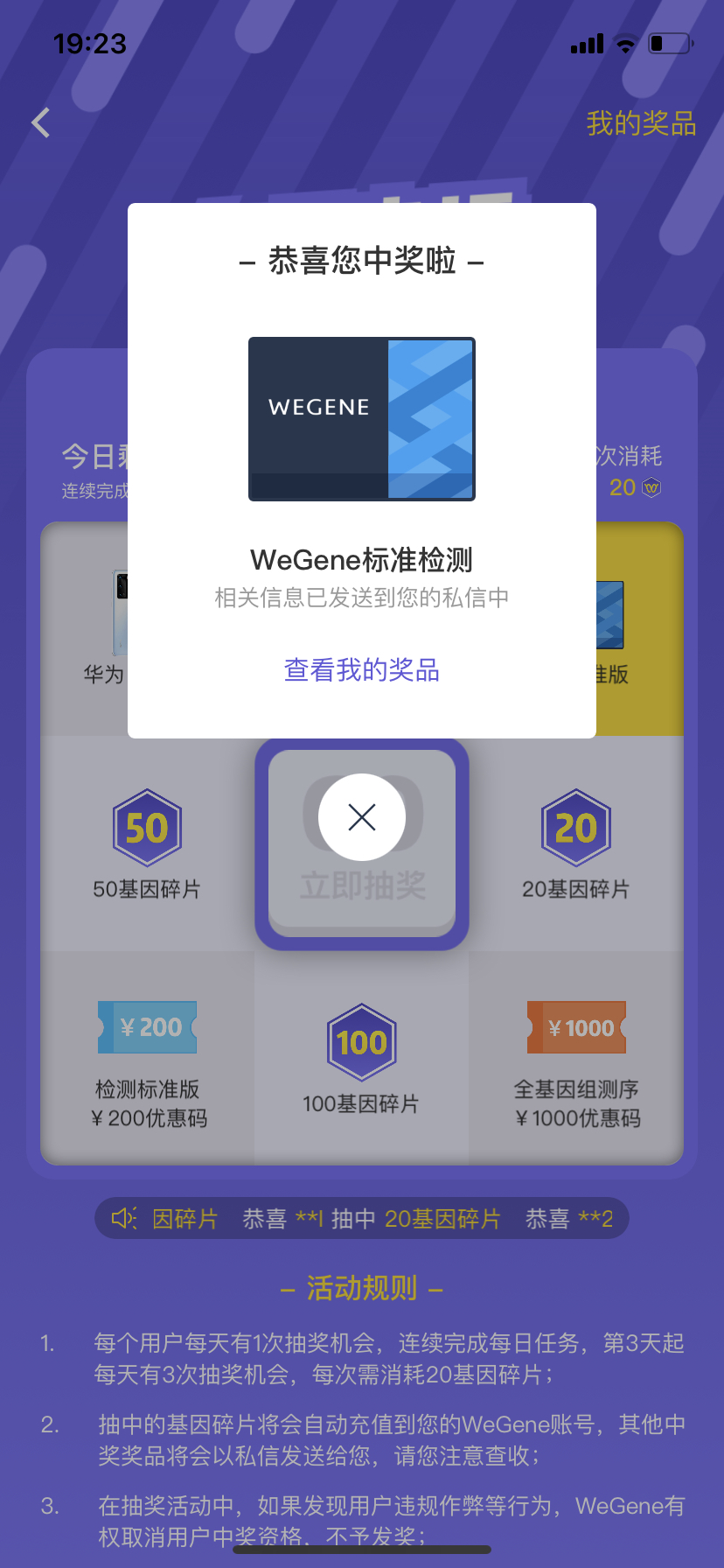This screenshot has width=724, height=1568.
Task: Go back using the top-left arrow
Action: (41, 123)
